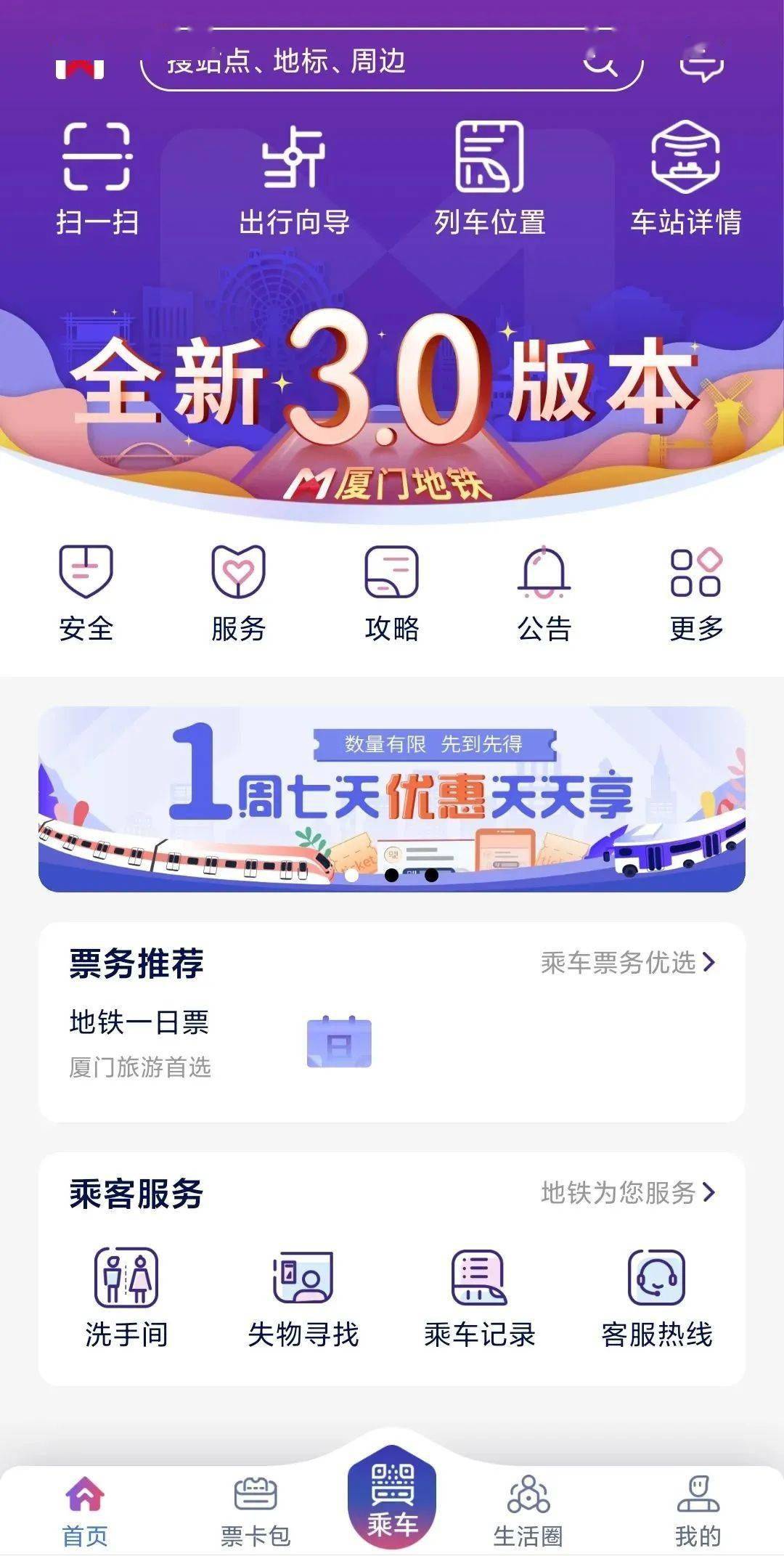Screen dimensions: 784x1556
Task: Open the 1周七天优惠天天享 promo banner
Action: (392, 799)
